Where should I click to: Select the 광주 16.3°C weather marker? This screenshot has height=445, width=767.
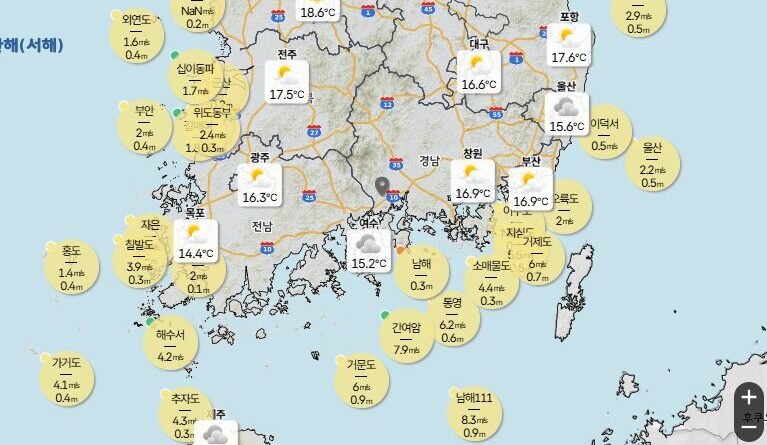pos(257,185)
